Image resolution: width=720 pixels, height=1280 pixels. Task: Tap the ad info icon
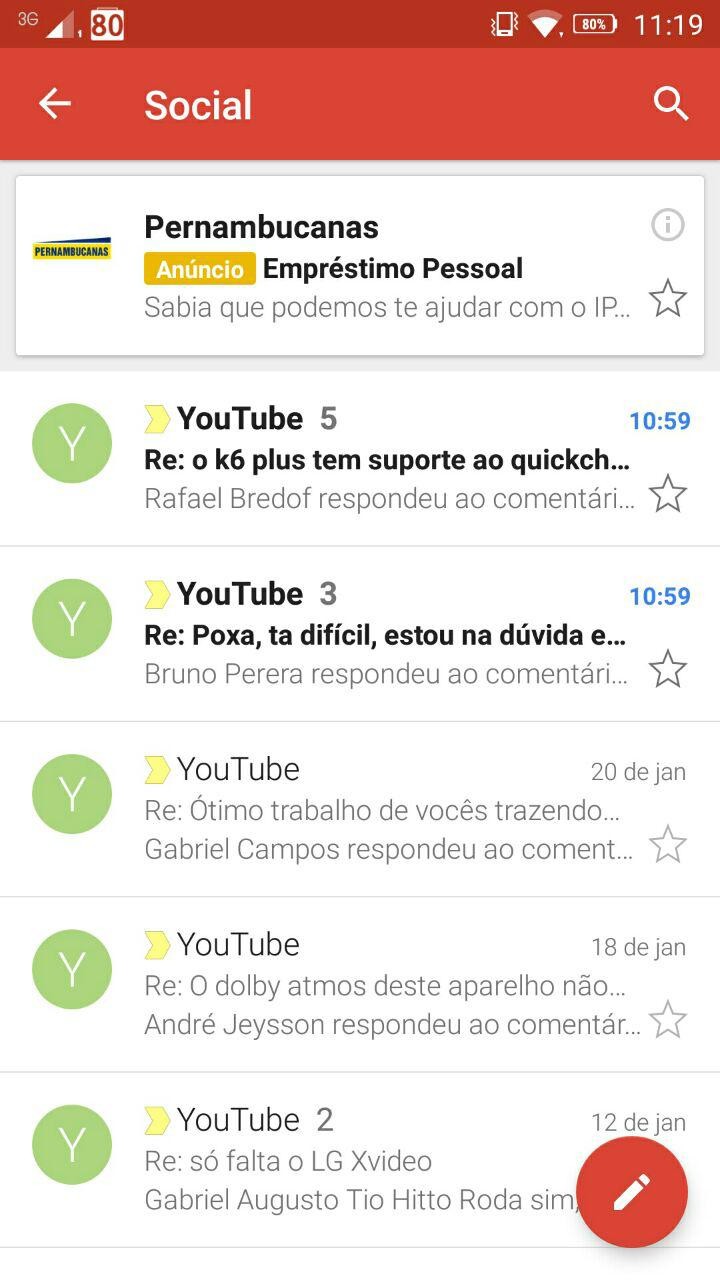pyautogui.click(x=667, y=225)
